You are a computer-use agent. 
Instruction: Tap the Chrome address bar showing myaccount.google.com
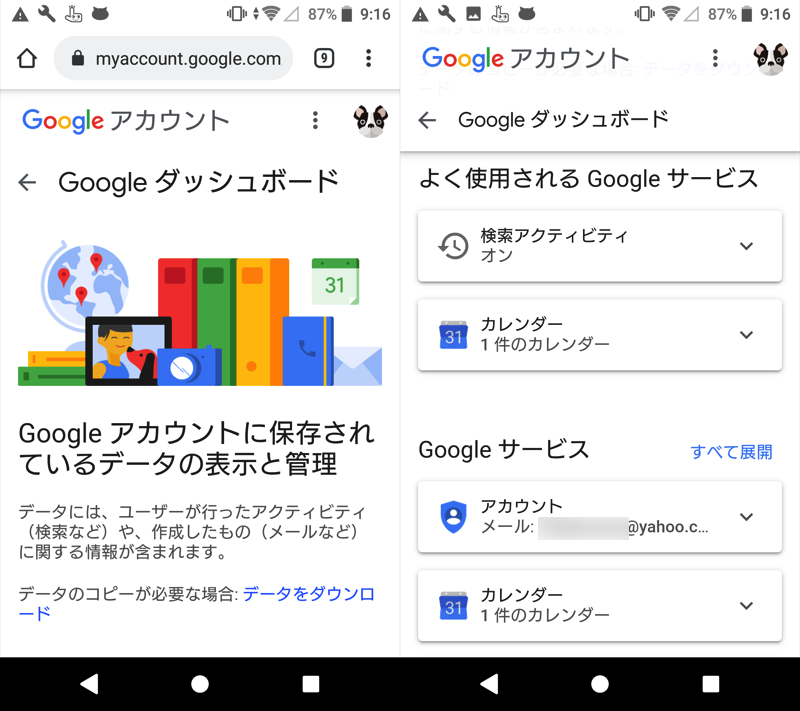coord(175,59)
